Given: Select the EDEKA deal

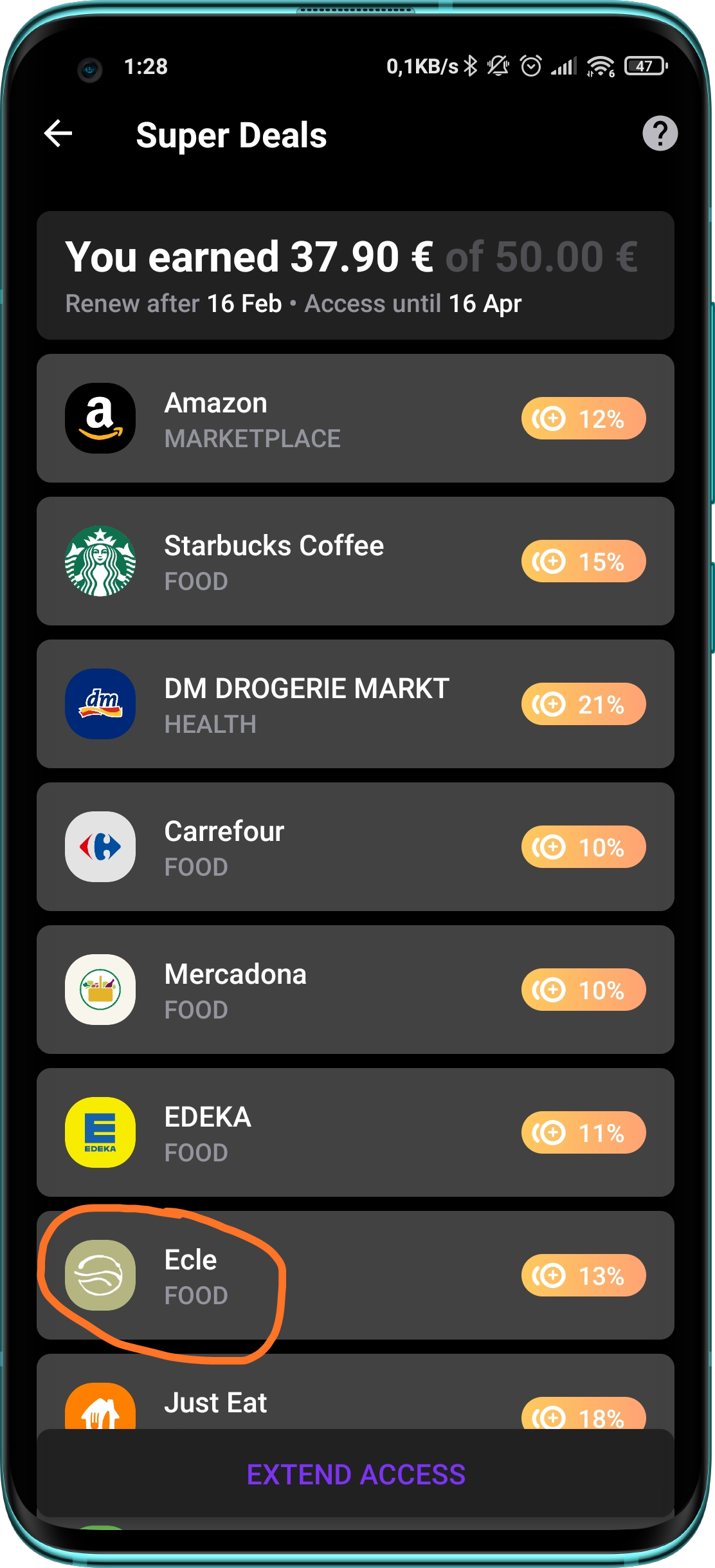Looking at the screenshot, I should pos(356,1132).
